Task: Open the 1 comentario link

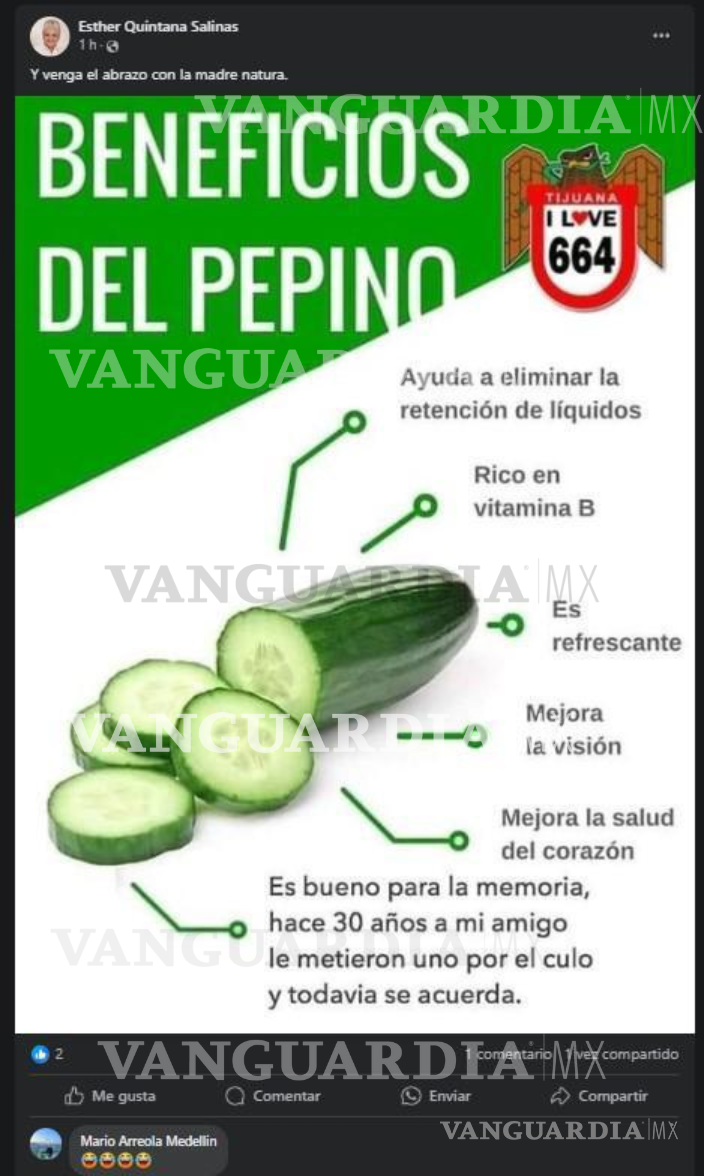Action: [x=508, y=1054]
